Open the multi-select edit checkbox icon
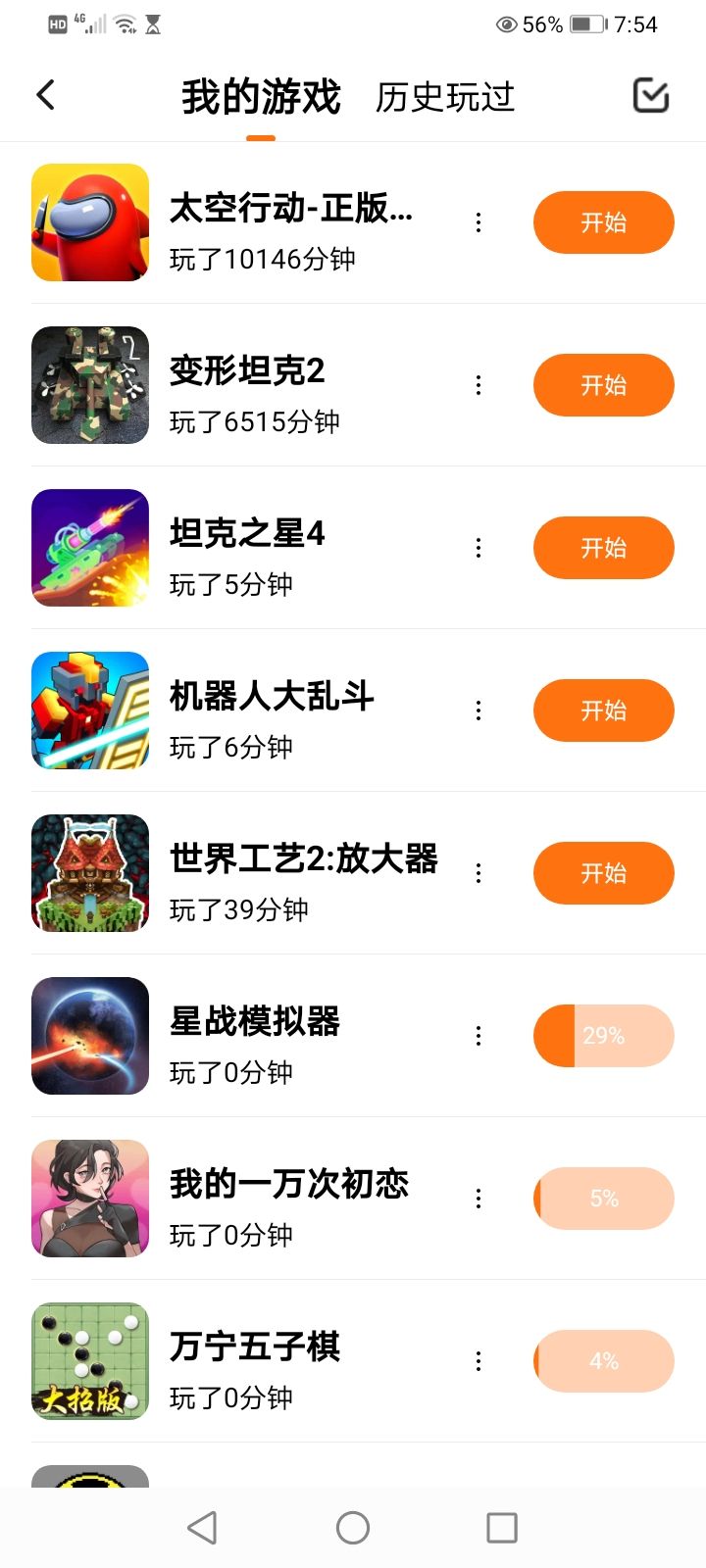This screenshot has width=706, height=1568. coord(651,95)
